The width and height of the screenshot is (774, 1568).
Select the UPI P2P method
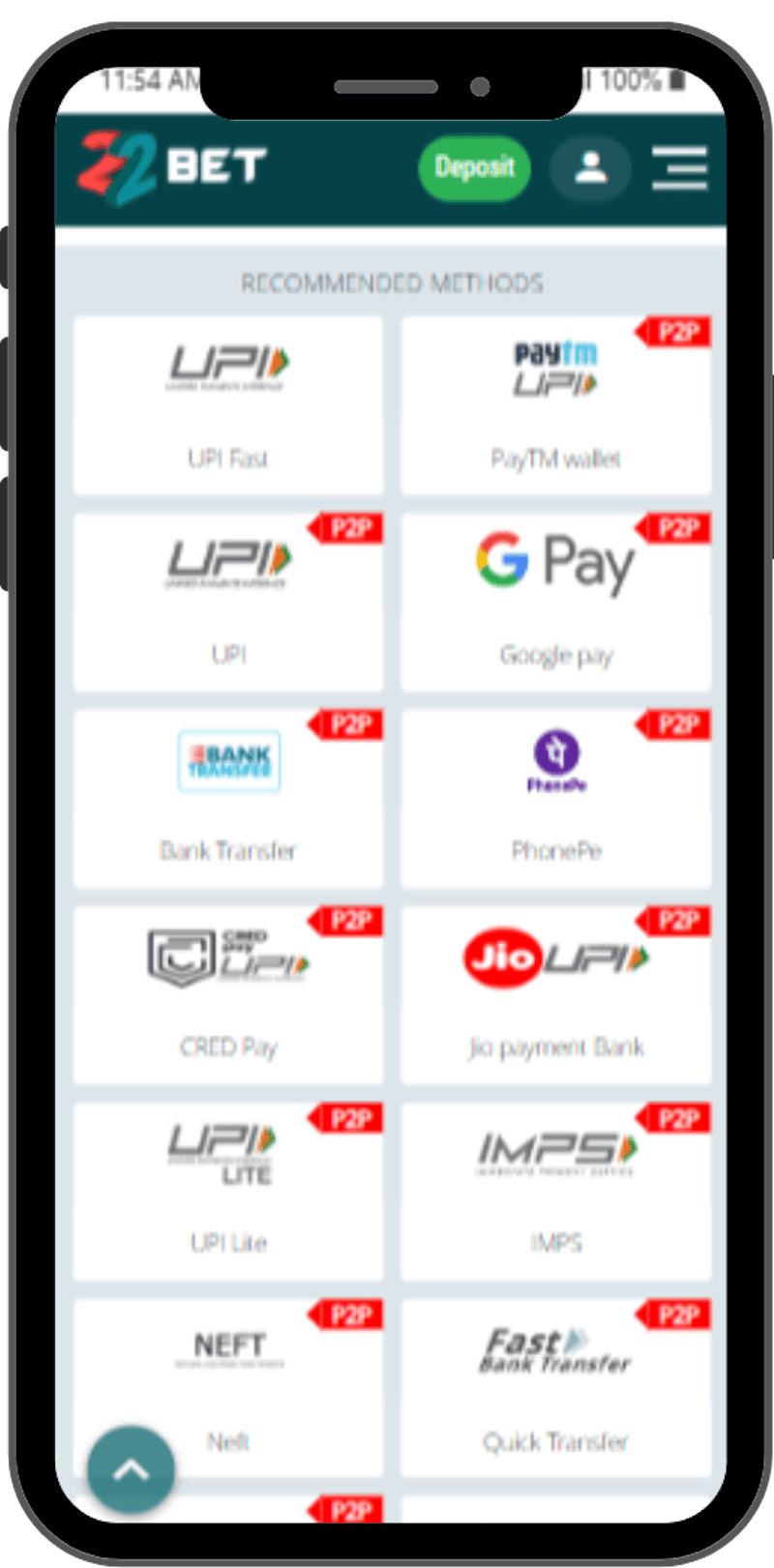pyautogui.click(x=228, y=602)
